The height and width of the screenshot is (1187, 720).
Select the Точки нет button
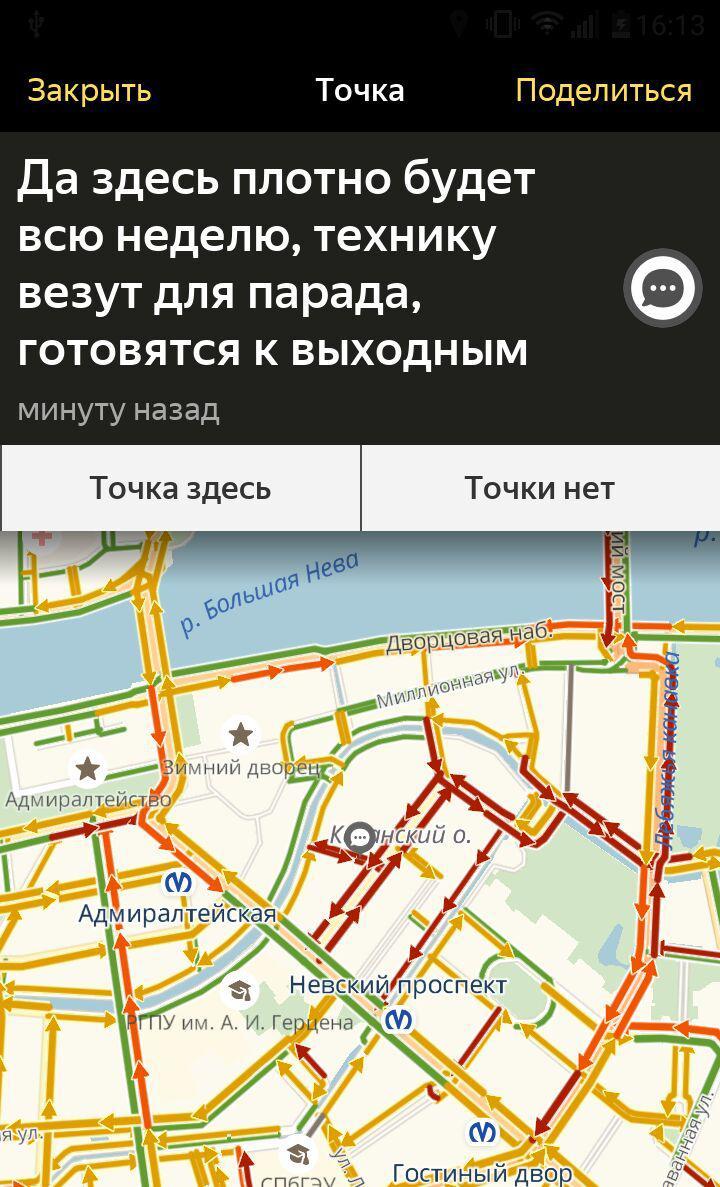coord(540,488)
